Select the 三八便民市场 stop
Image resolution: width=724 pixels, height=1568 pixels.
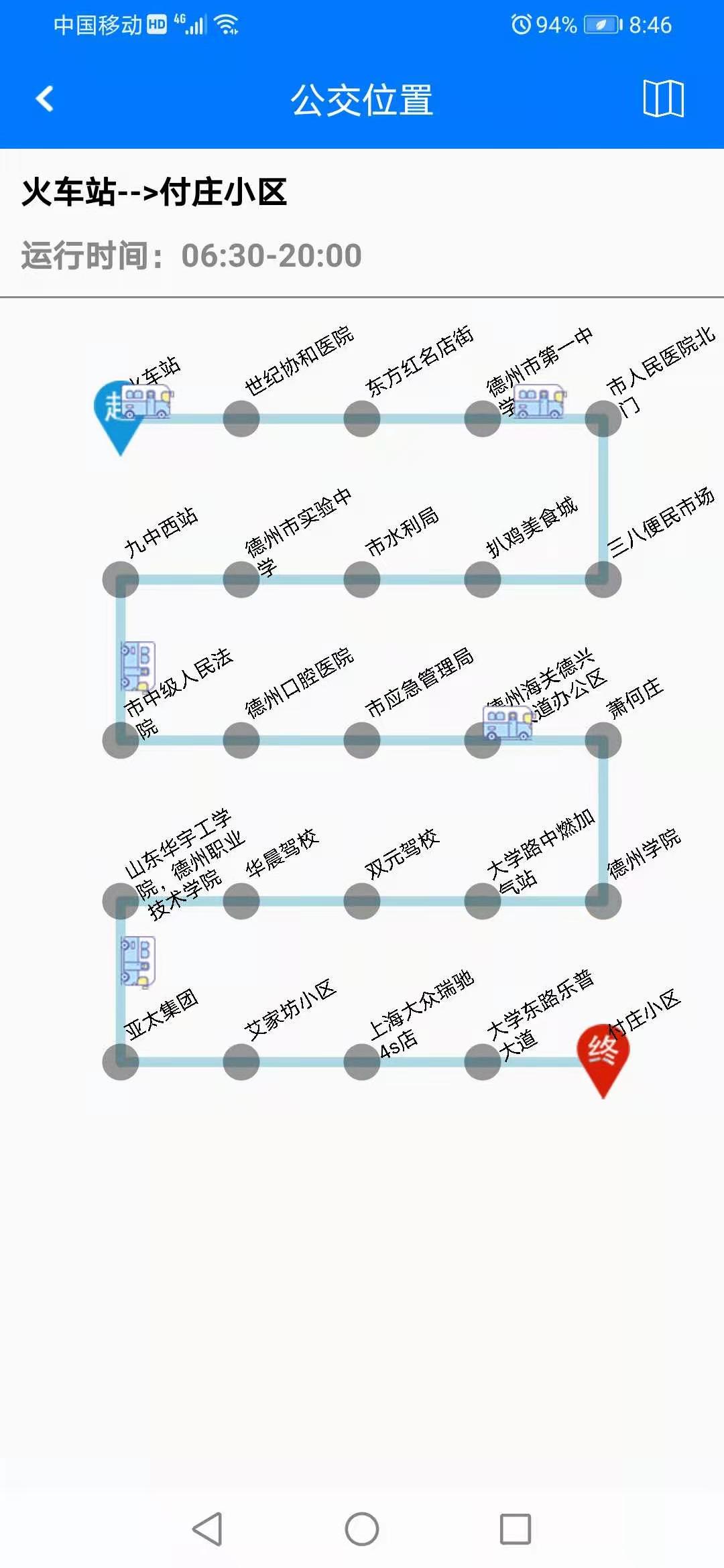[x=603, y=580]
